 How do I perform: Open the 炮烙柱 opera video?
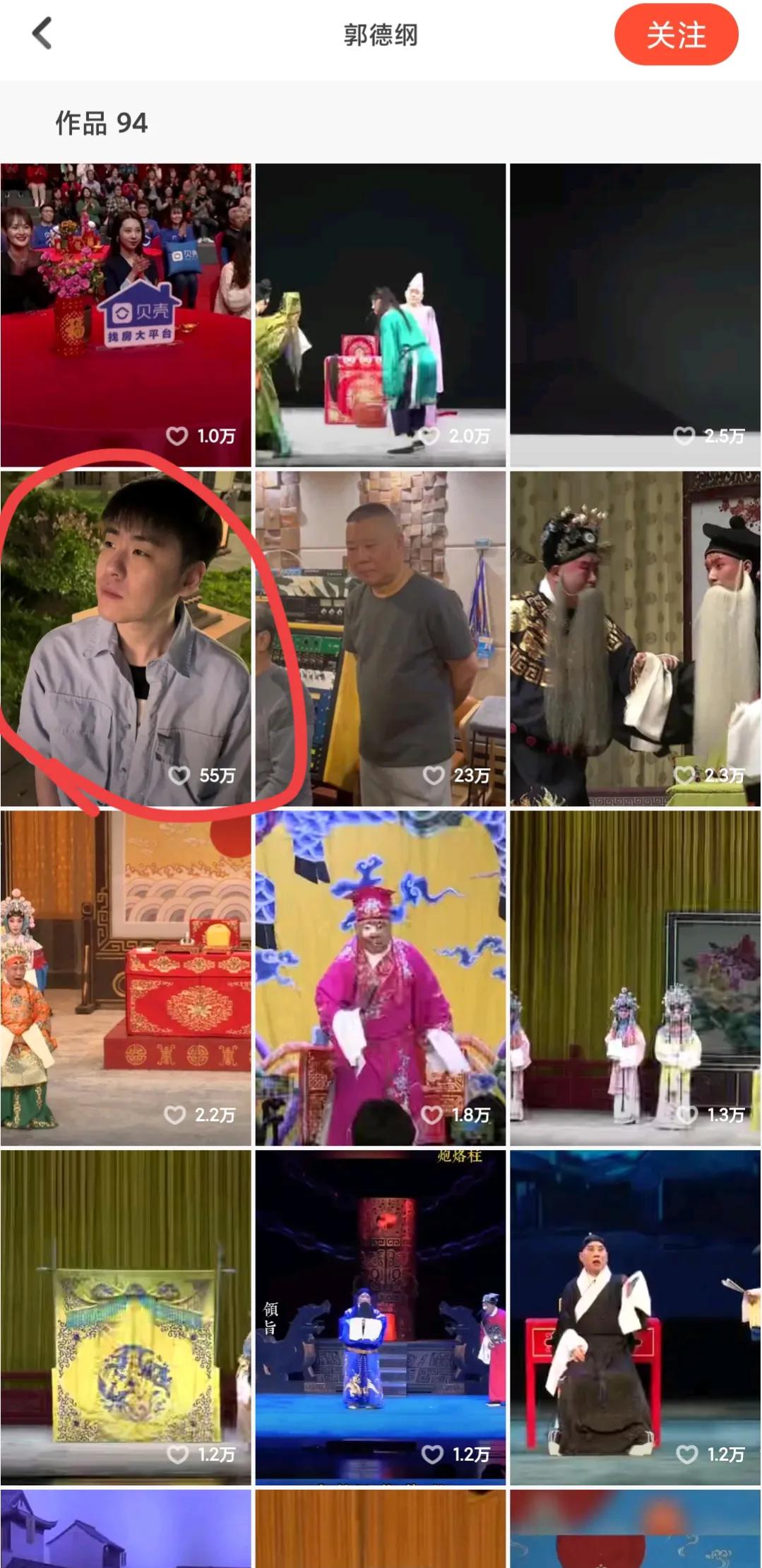coord(381,1317)
